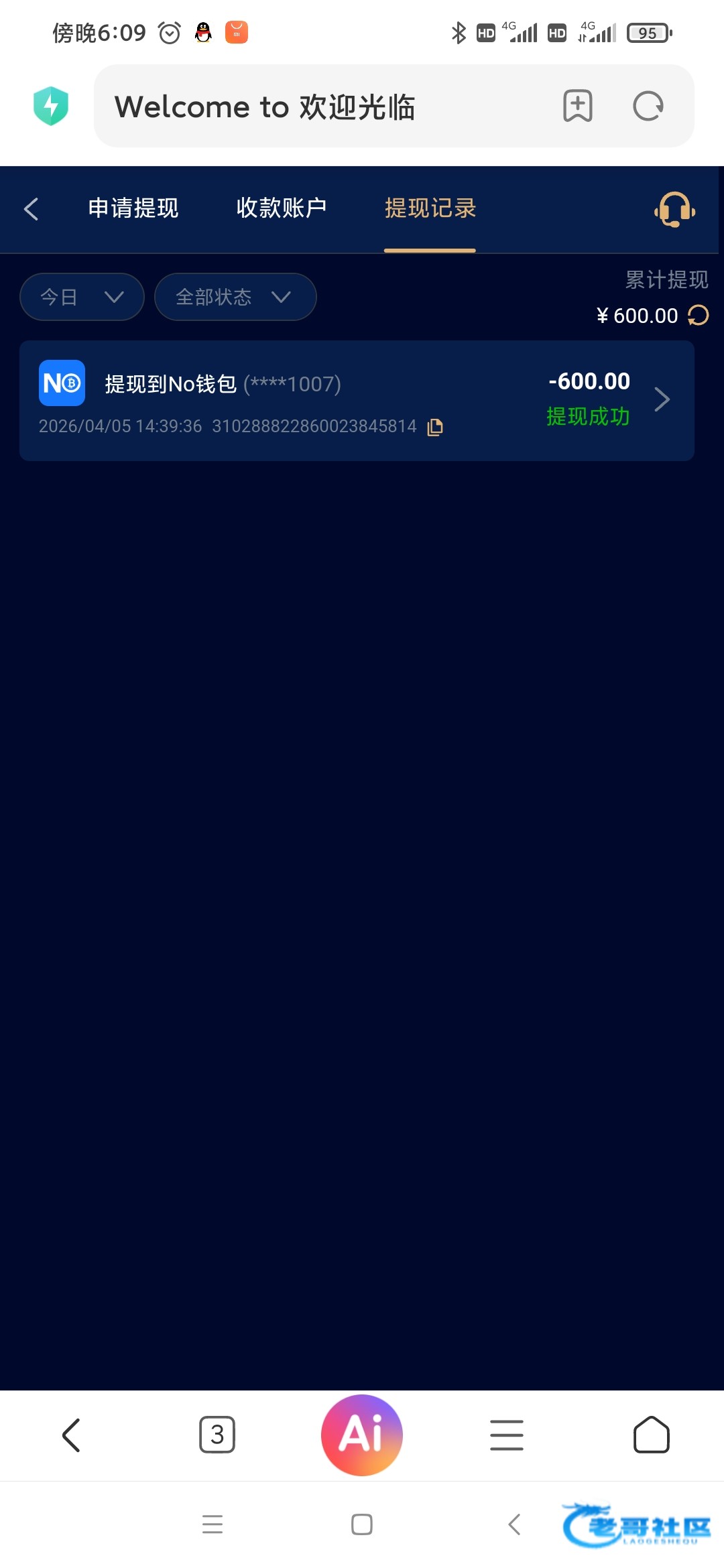
Task: Open the 全部状态 status dropdown
Action: coord(235,297)
